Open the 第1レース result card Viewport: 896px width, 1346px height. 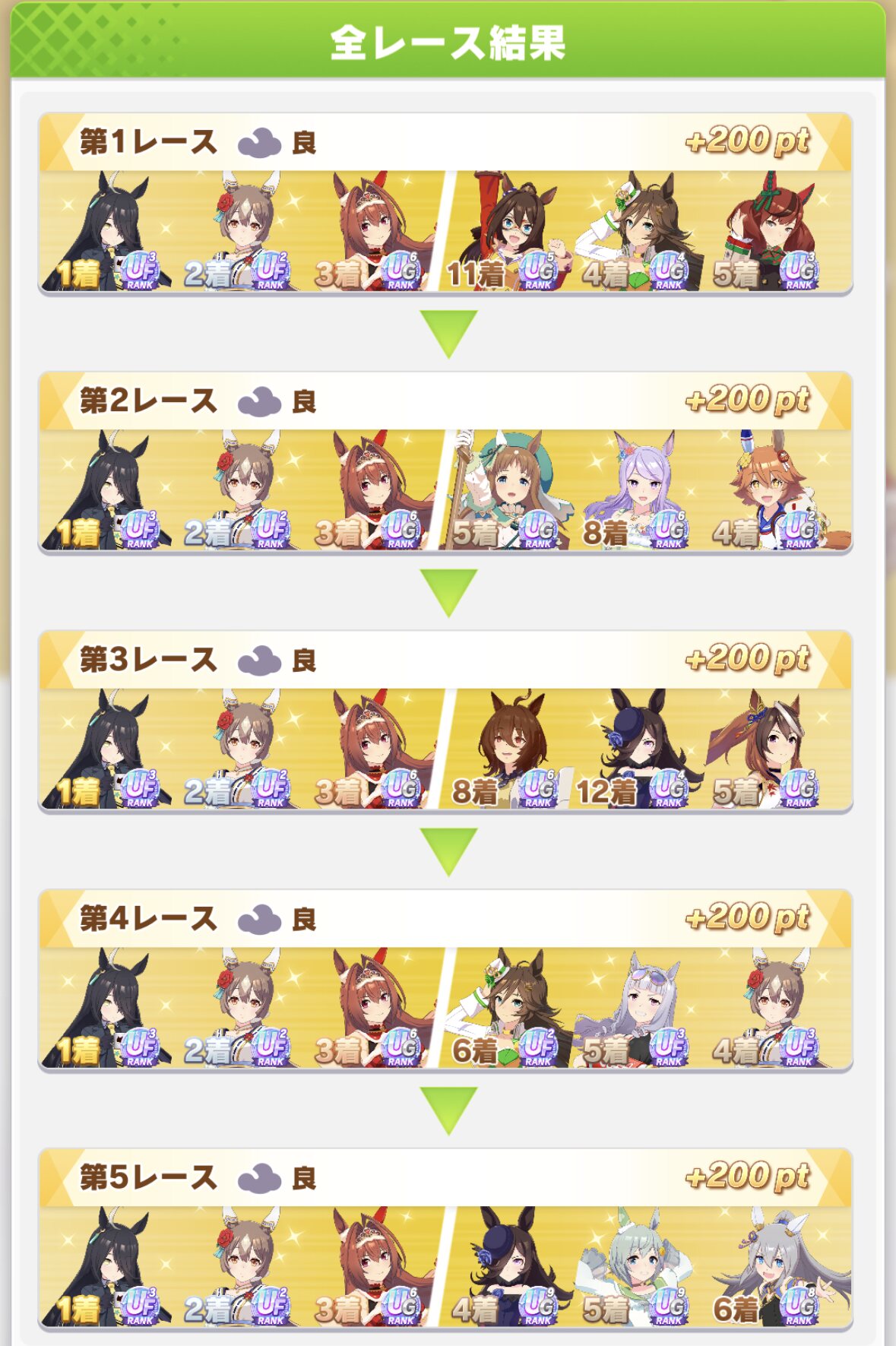click(x=445, y=204)
